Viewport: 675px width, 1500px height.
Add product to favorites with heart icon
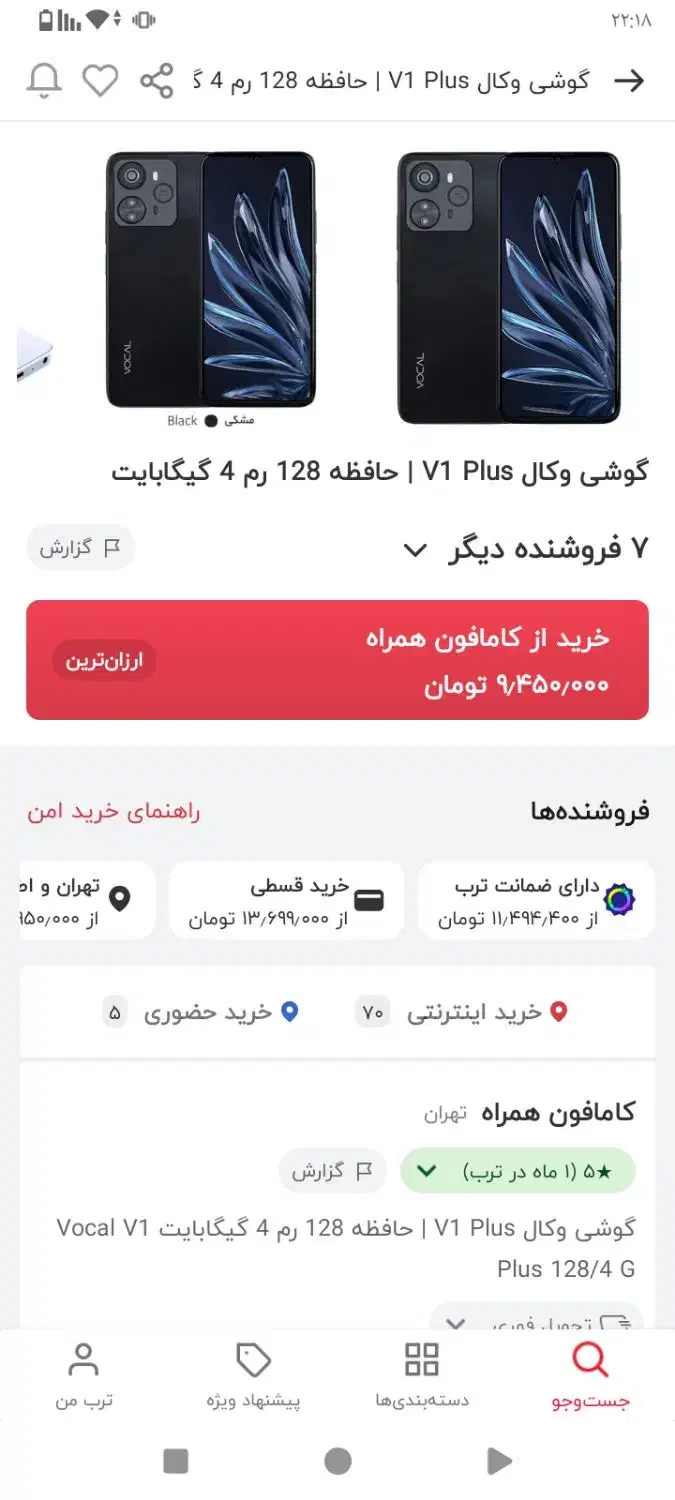pyautogui.click(x=100, y=81)
